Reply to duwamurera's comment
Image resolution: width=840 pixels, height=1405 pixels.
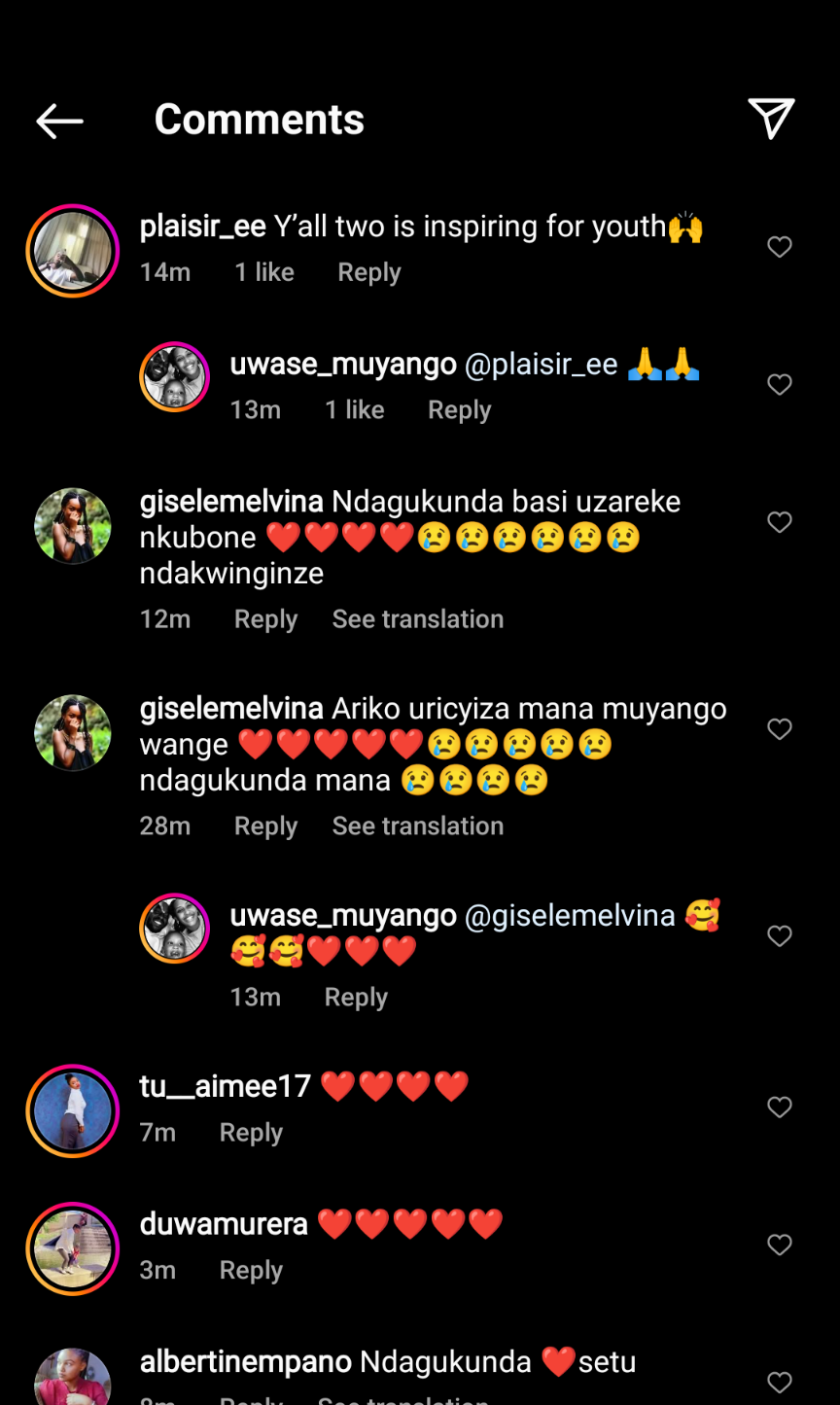251,1271
